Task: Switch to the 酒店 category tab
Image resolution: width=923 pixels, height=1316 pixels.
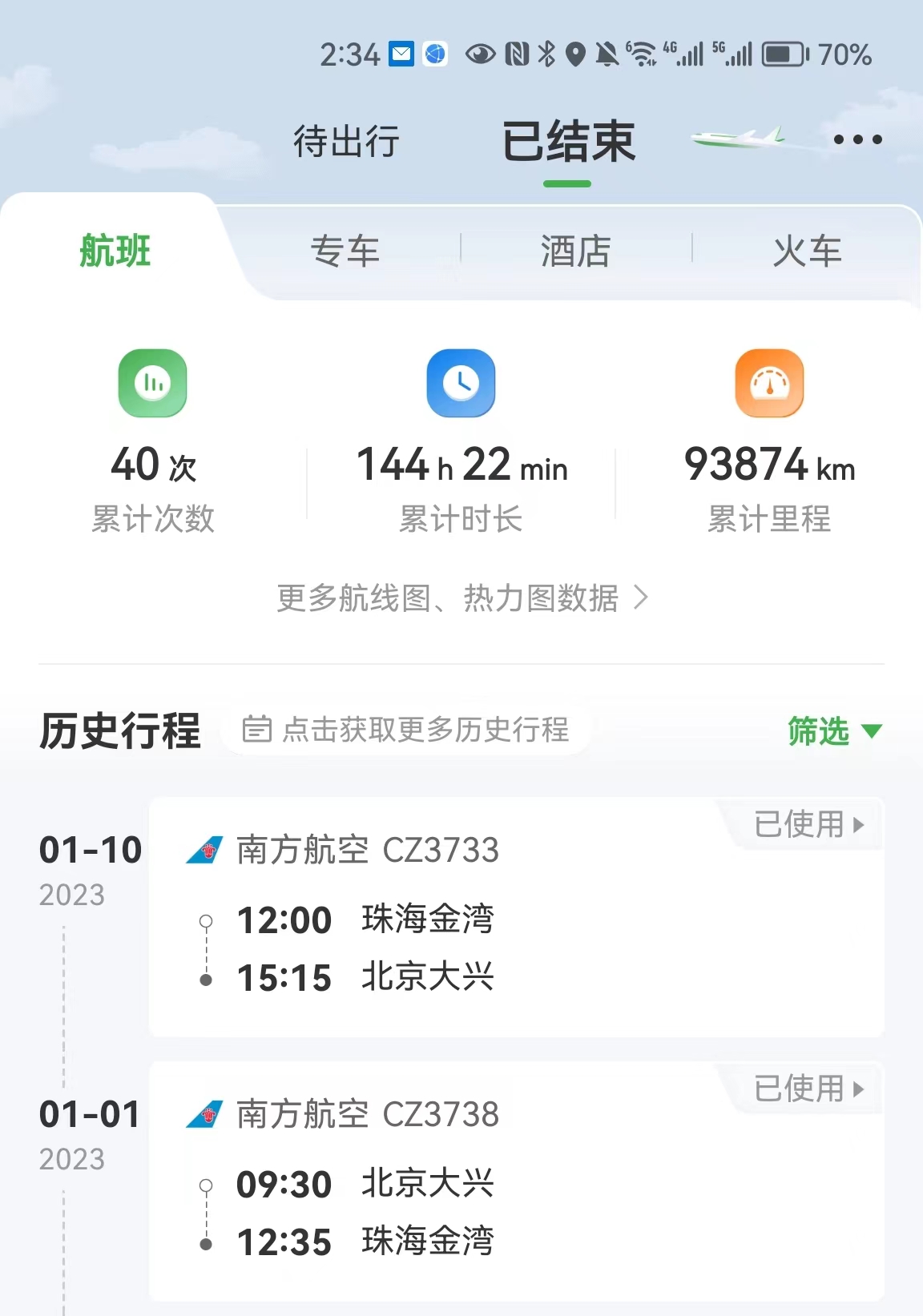Action: click(575, 251)
